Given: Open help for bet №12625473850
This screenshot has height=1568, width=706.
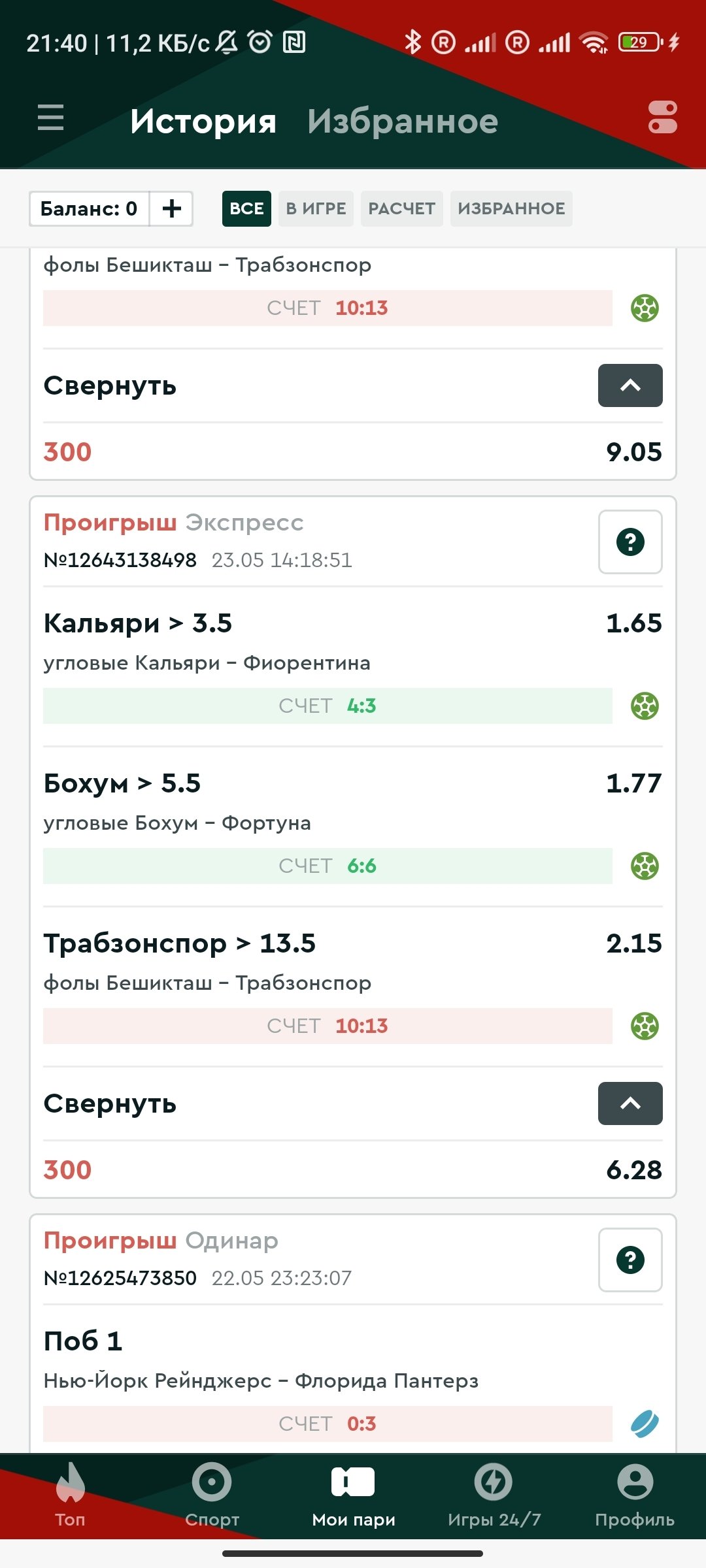Looking at the screenshot, I should click(x=630, y=1260).
